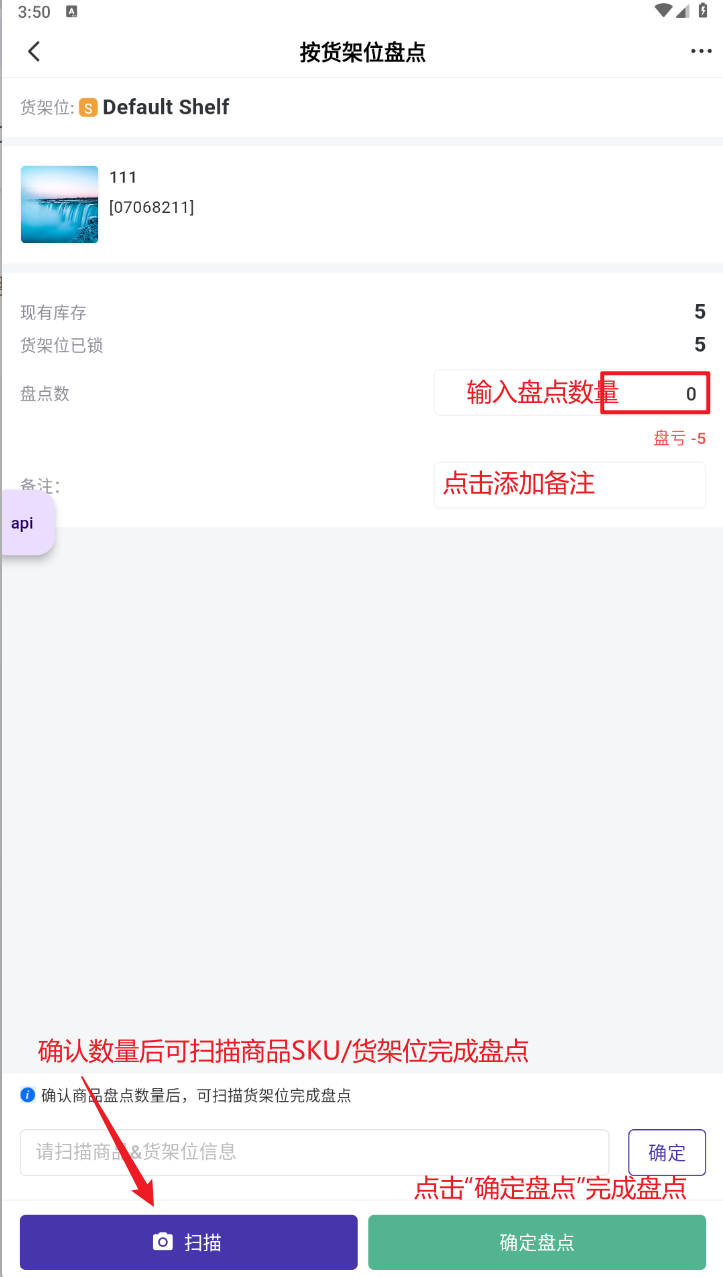Focus the scan product & shelf info field
Viewport: 723px width, 1277px height.
click(x=314, y=1152)
